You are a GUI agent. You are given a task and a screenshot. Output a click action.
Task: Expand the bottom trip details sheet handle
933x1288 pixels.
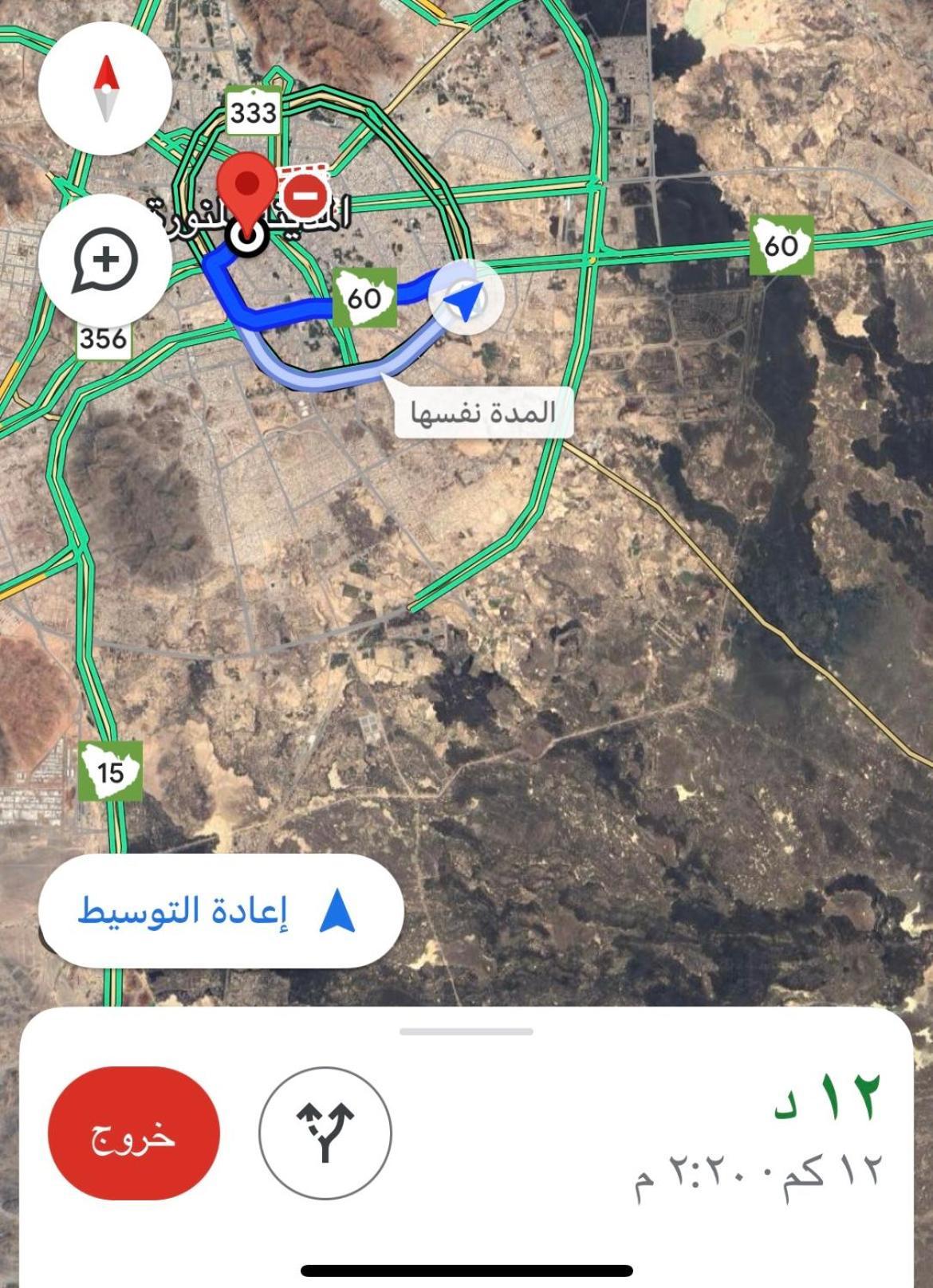tap(467, 1031)
